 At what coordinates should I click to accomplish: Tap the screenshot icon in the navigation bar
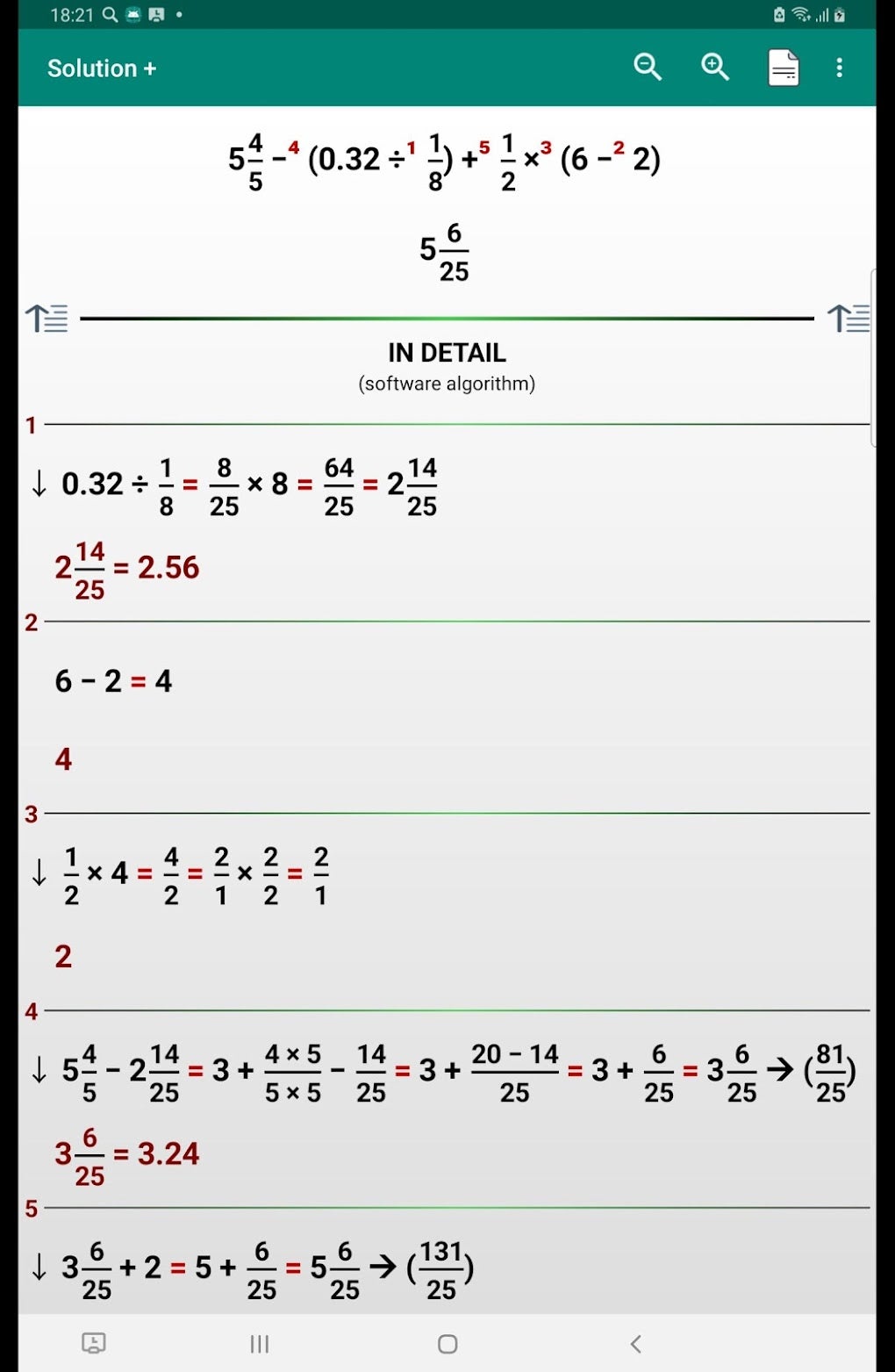(92, 1344)
